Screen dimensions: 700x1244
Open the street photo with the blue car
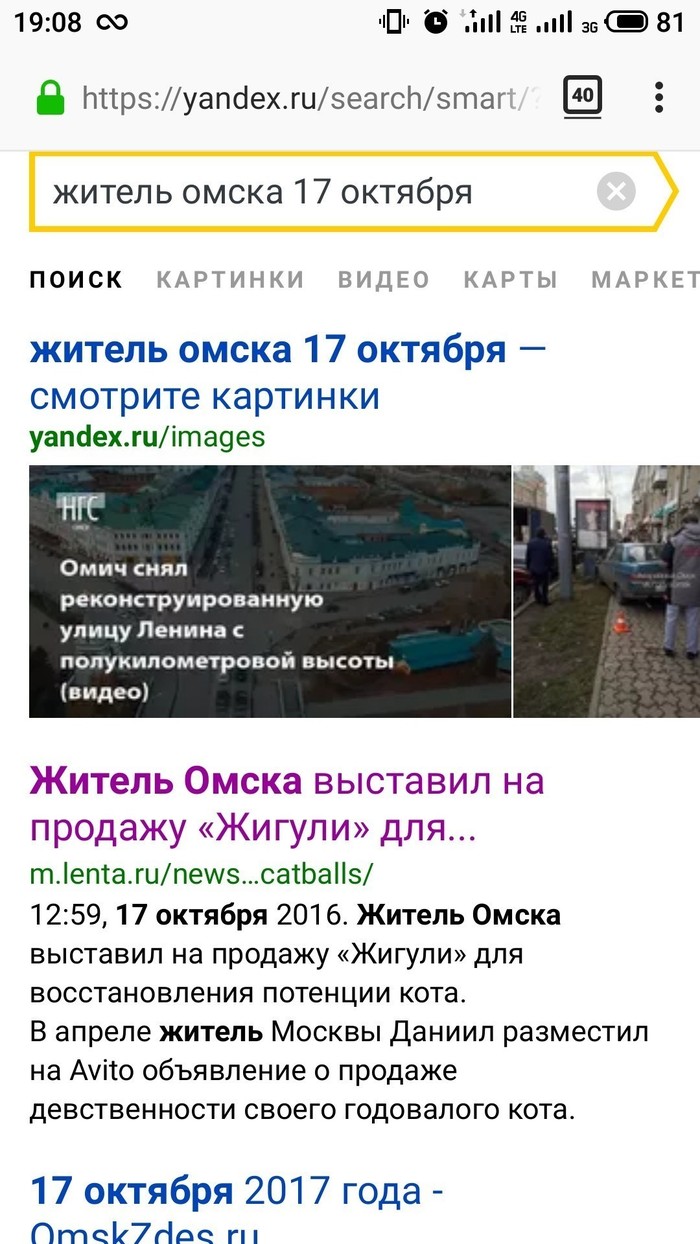click(x=607, y=591)
